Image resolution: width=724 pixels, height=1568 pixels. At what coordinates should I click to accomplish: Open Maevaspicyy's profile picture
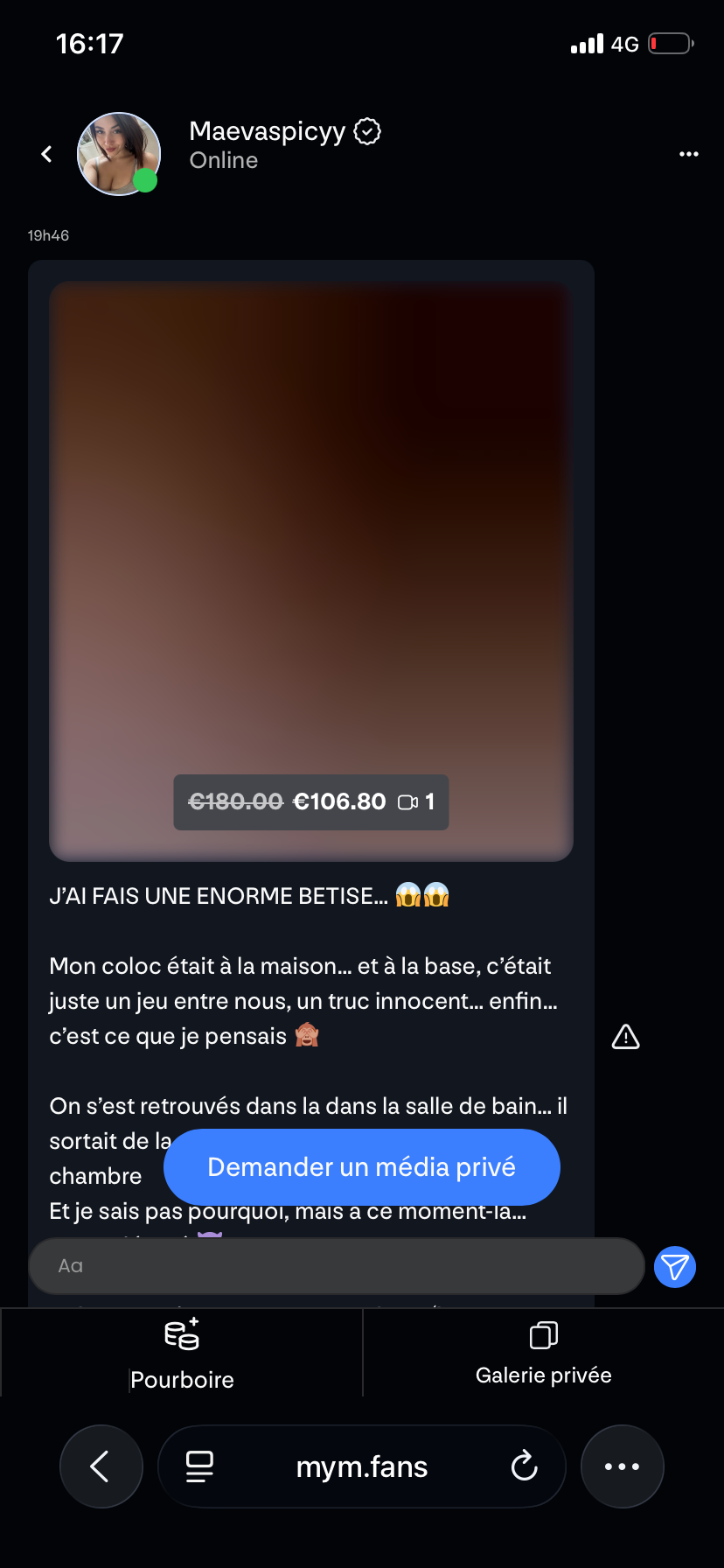coord(119,154)
